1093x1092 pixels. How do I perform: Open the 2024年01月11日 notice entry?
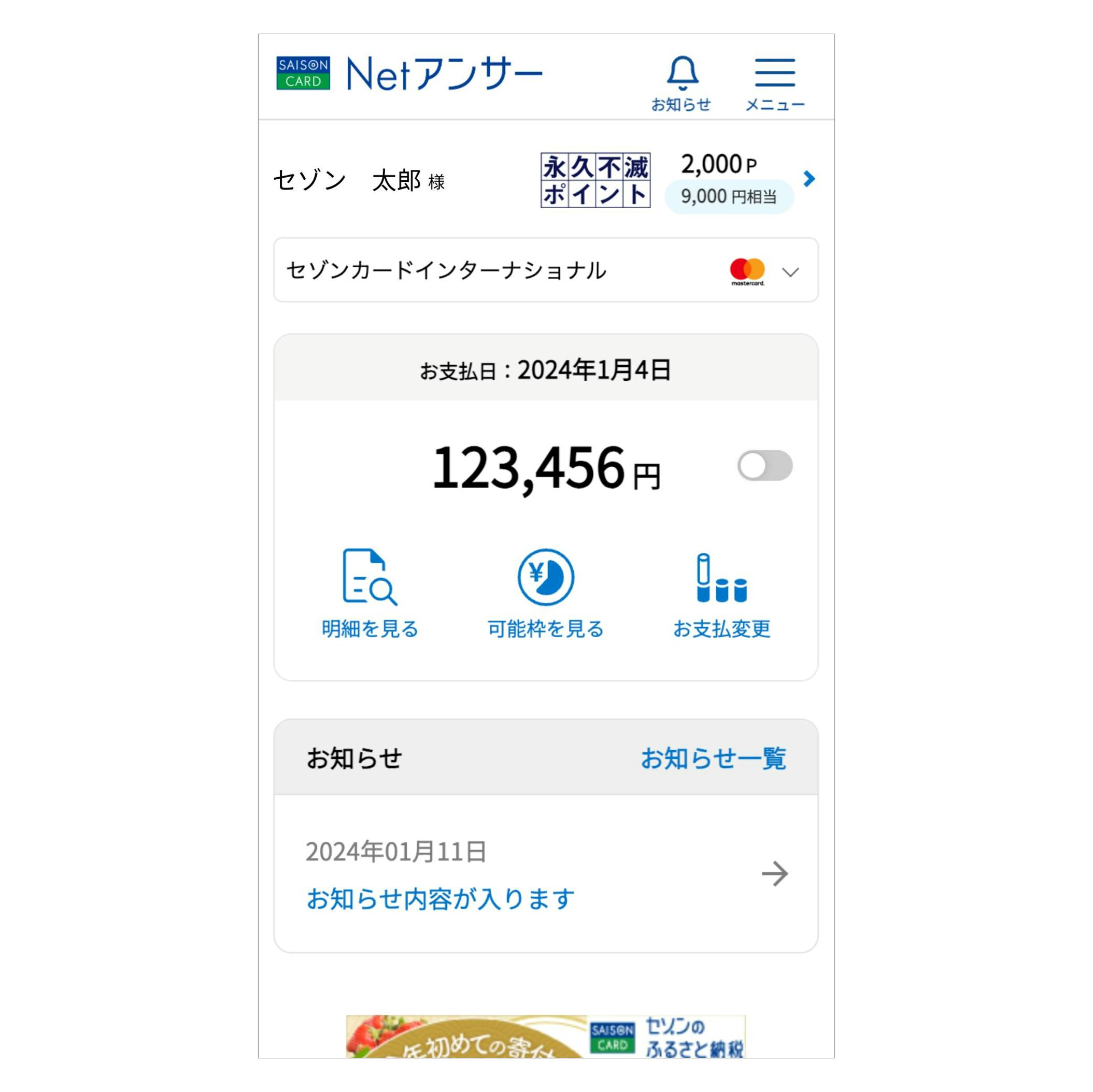546,874
